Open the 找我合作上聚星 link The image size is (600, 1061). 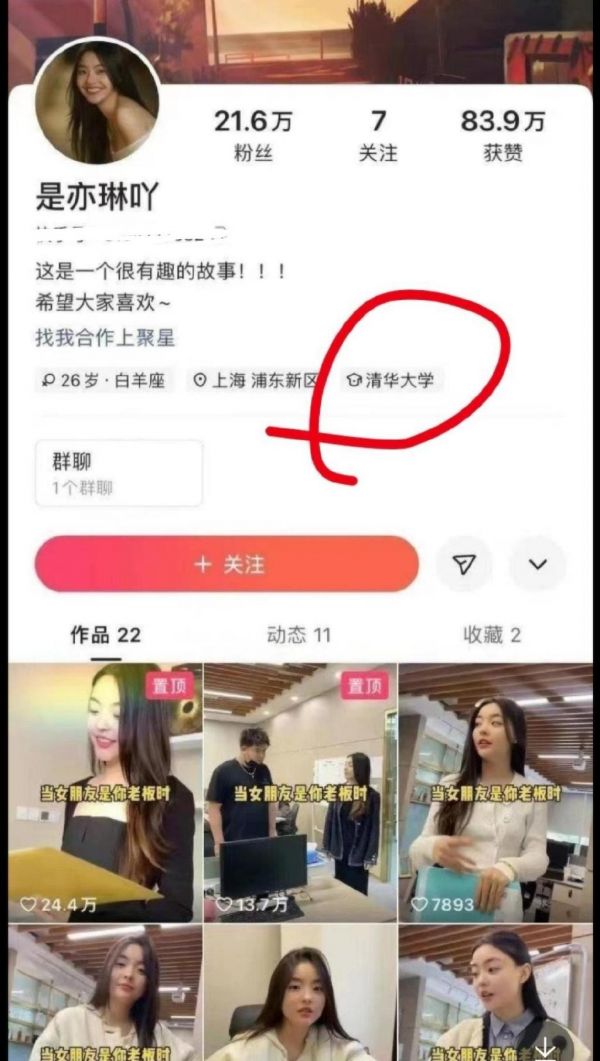pos(105,338)
